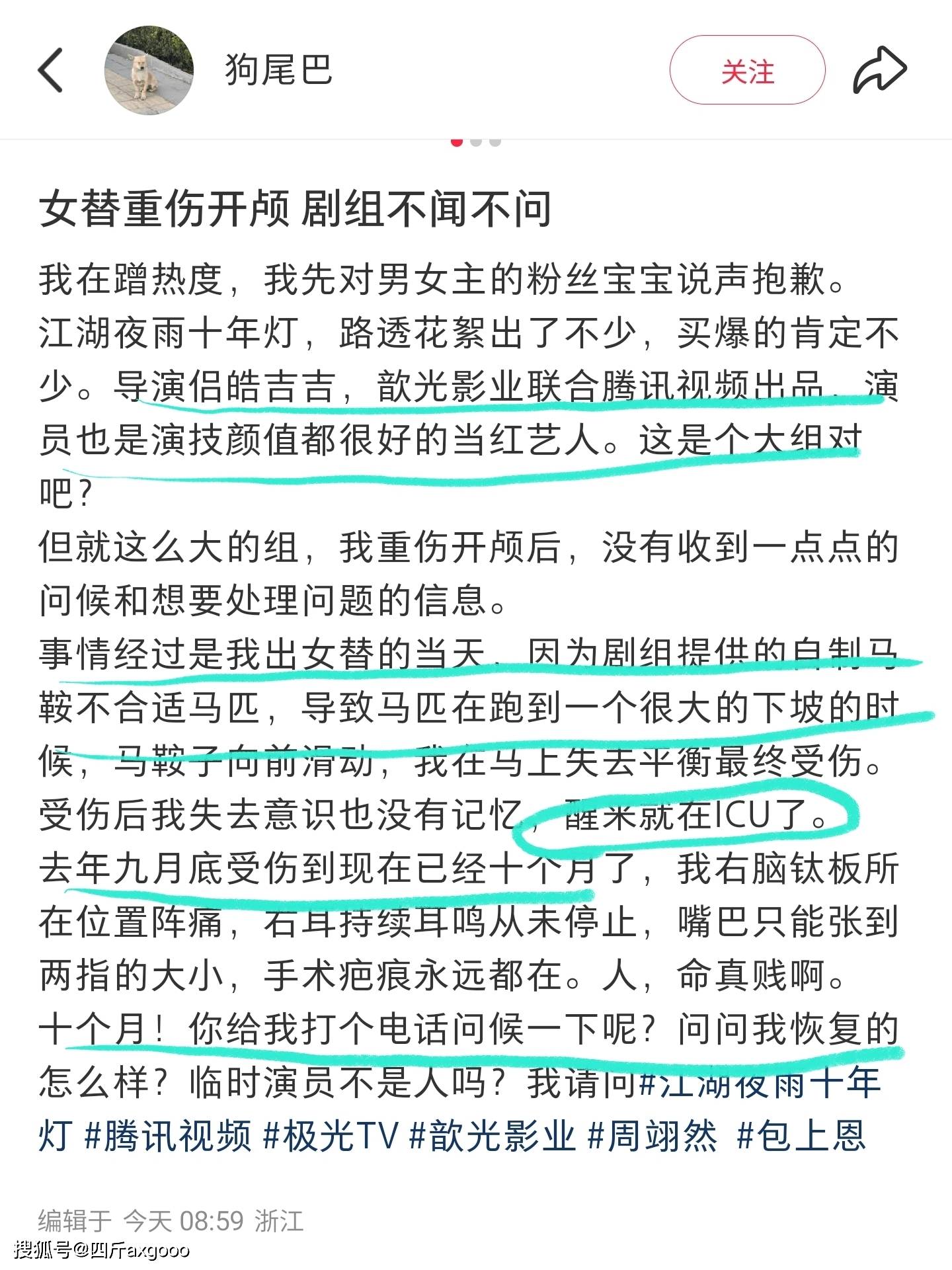The image size is (952, 1270).
Task: Open the #周翊然 hashtag
Action: pos(653,1136)
